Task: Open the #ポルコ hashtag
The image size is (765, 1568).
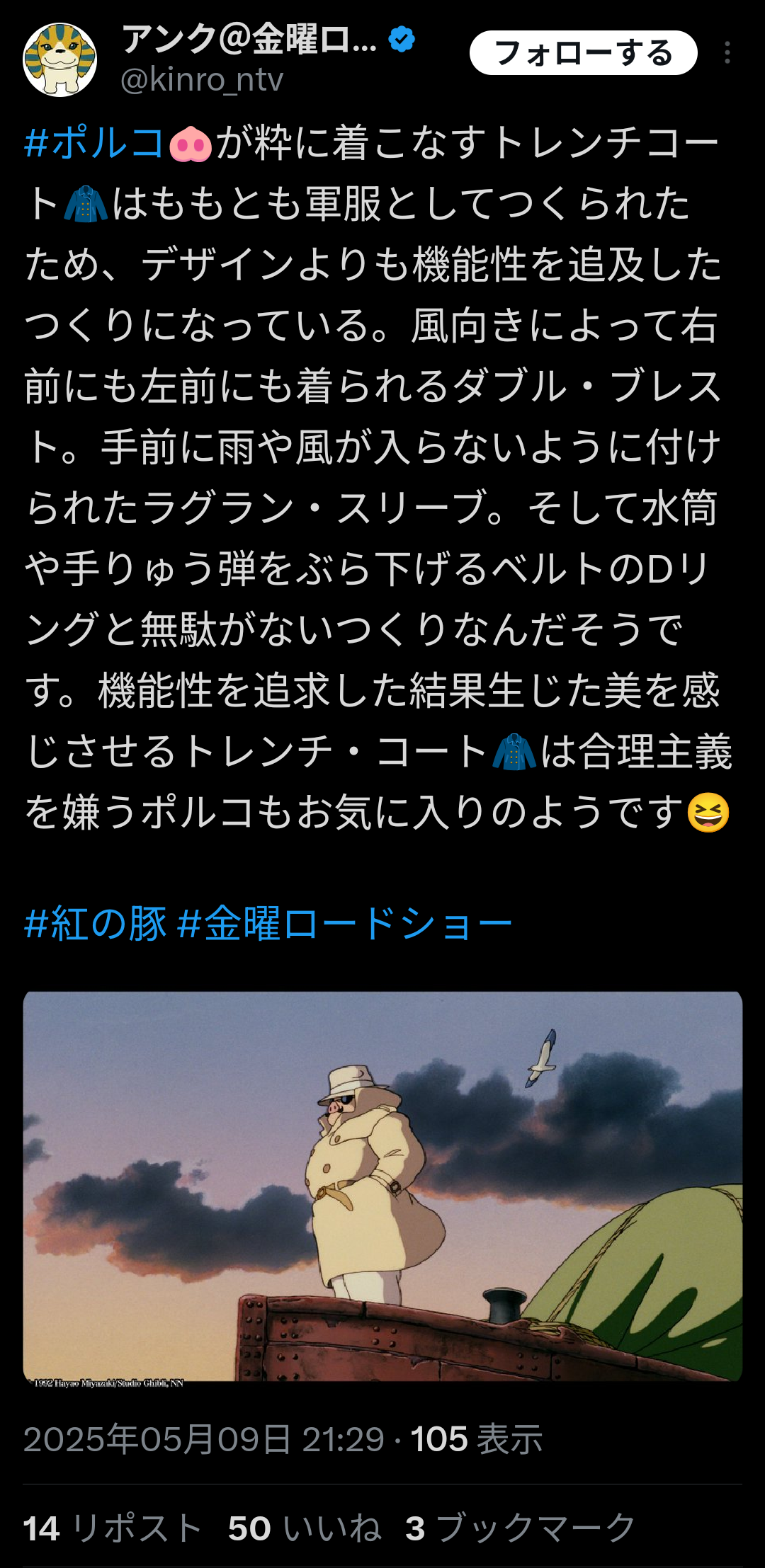Action: coord(94,143)
